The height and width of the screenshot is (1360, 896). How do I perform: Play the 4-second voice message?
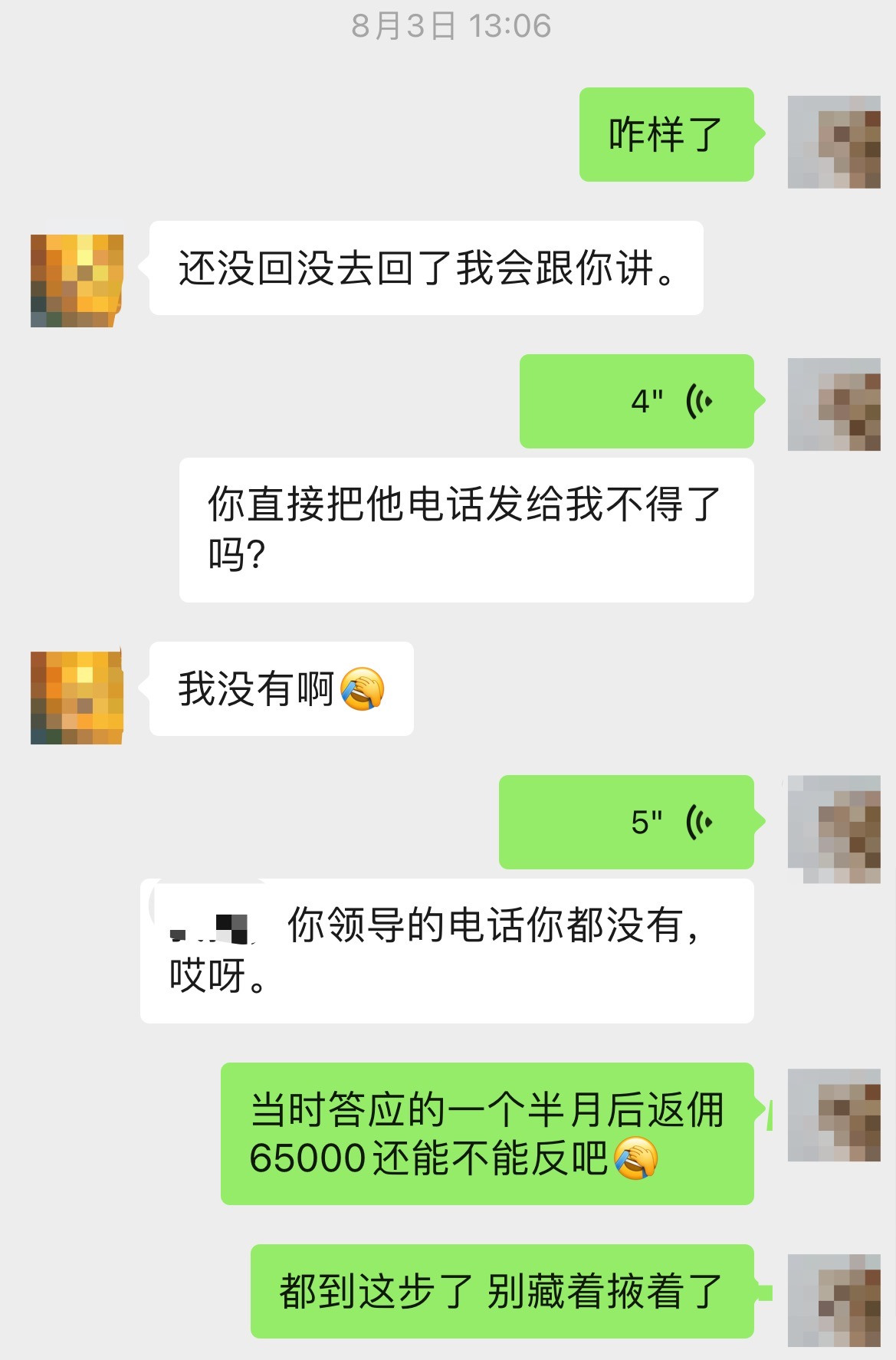(x=636, y=401)
